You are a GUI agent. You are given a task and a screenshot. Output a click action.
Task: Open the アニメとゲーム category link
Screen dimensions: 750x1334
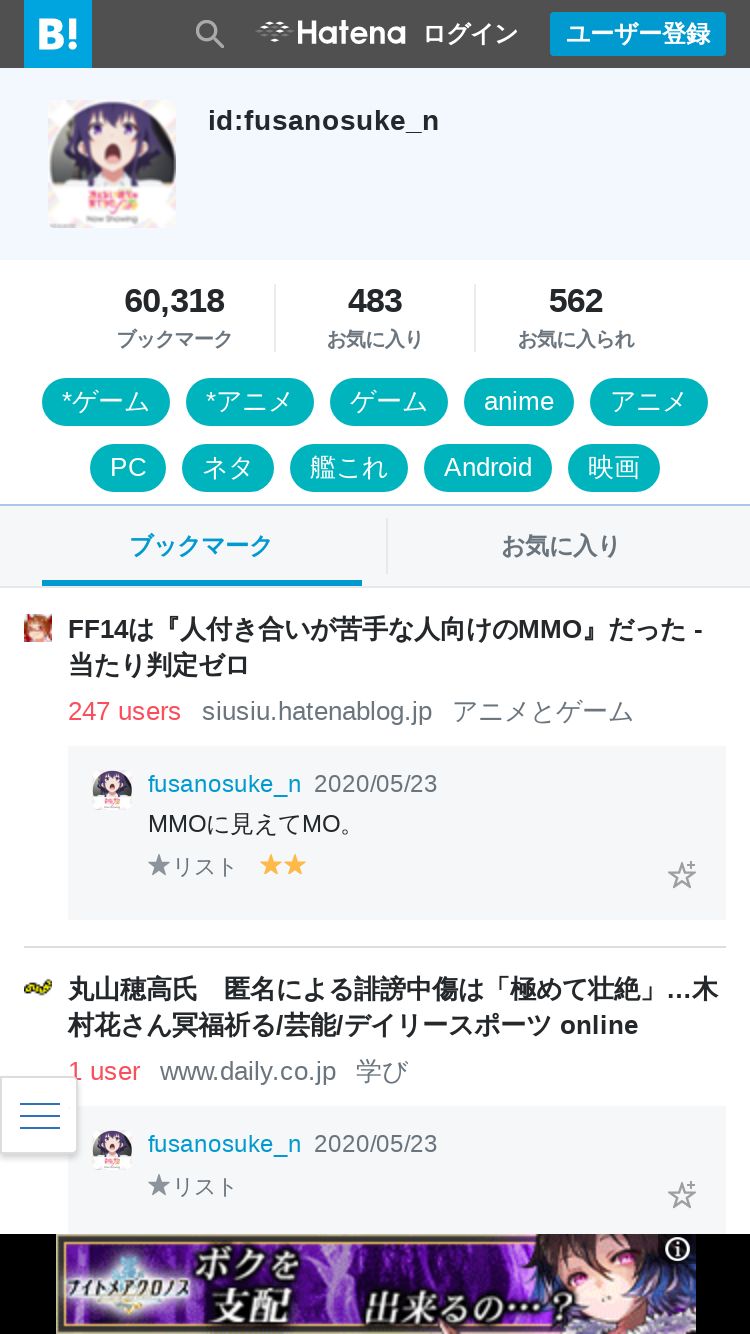[543, 711]
